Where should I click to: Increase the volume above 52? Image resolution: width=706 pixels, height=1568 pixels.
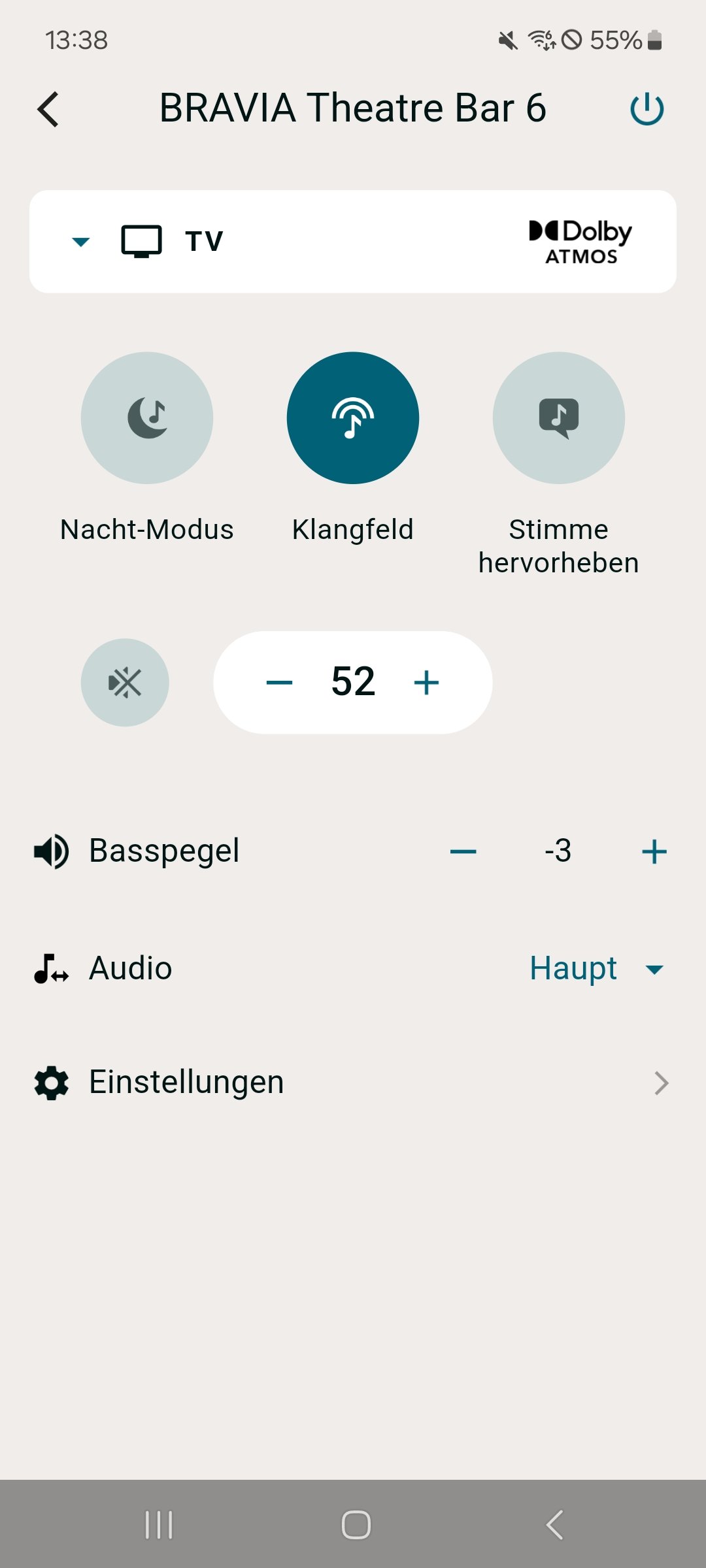(426, 683)
